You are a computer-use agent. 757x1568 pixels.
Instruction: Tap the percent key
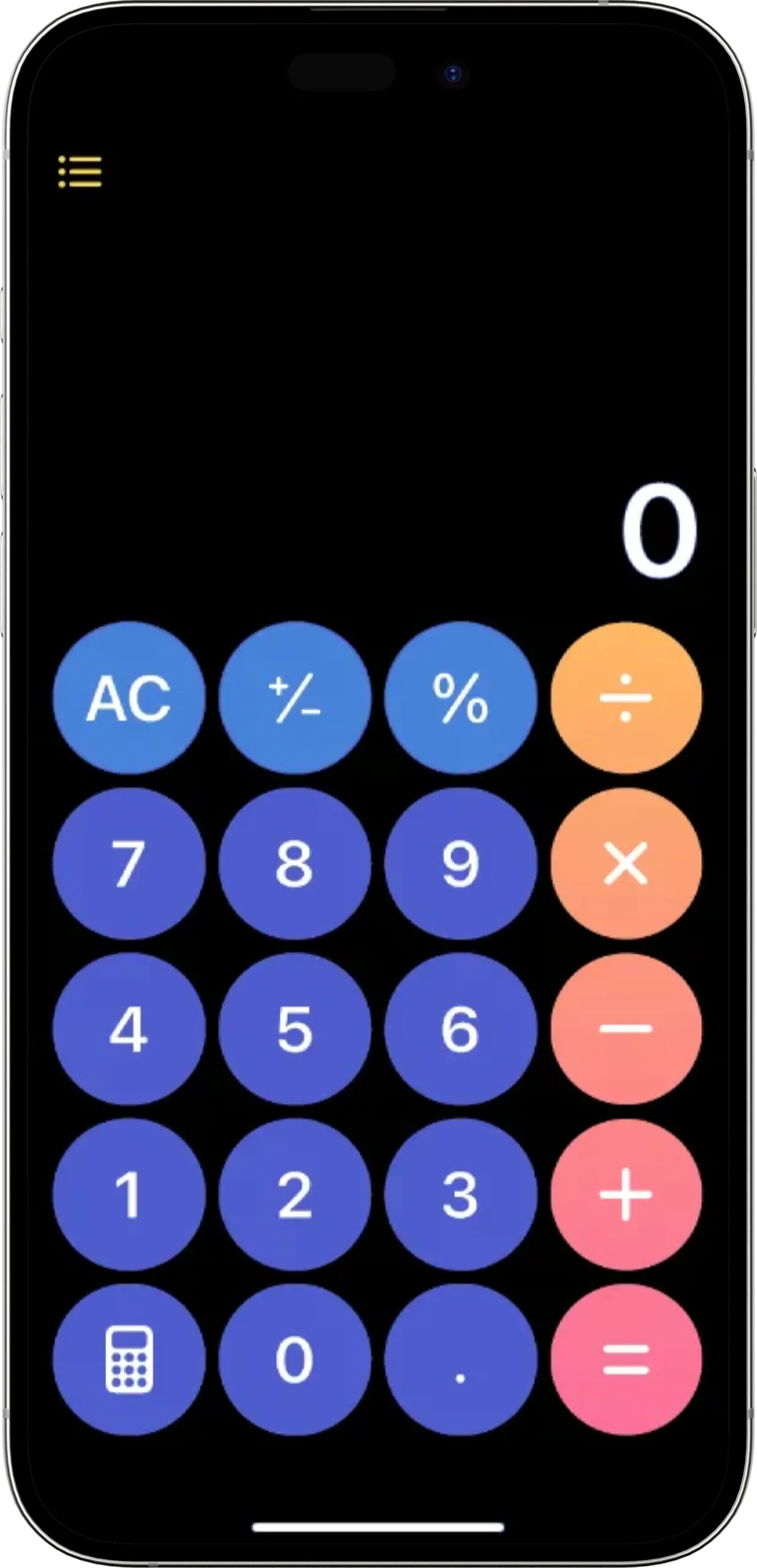pos(461,698)
